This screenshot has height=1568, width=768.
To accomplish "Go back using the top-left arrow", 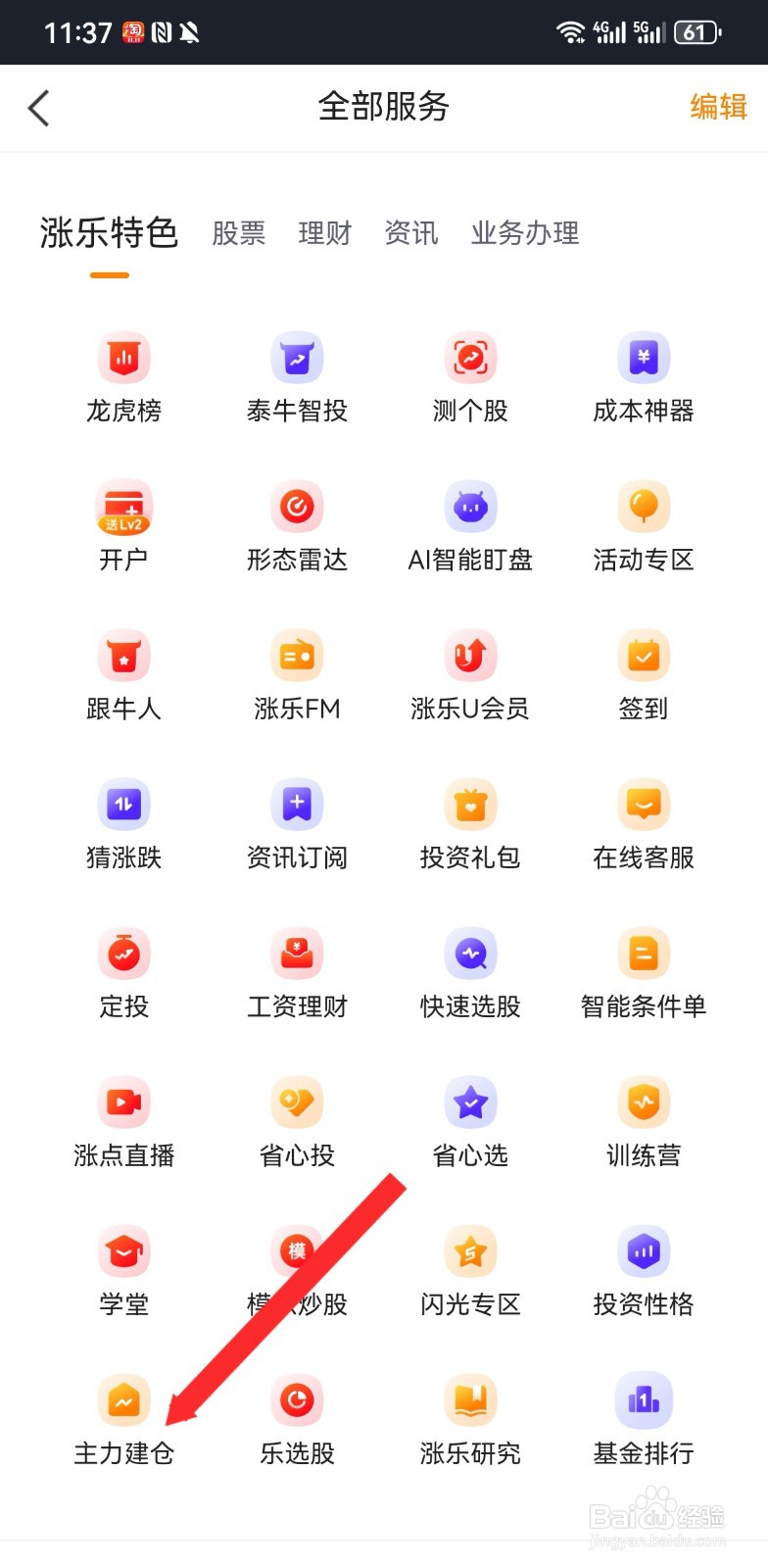I will [x=39, y=108].
